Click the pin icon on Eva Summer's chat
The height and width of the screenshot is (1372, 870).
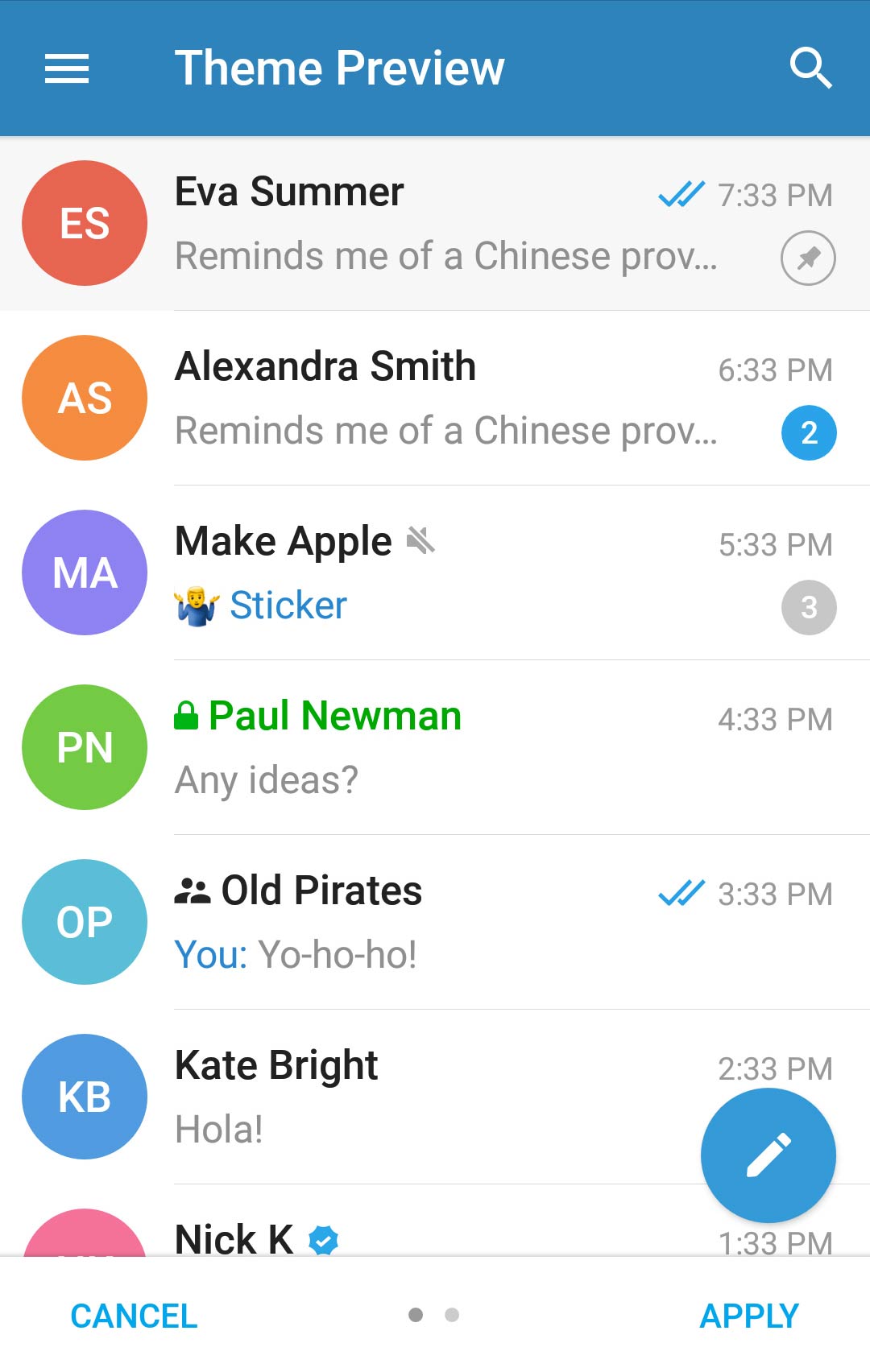point(808,257)
